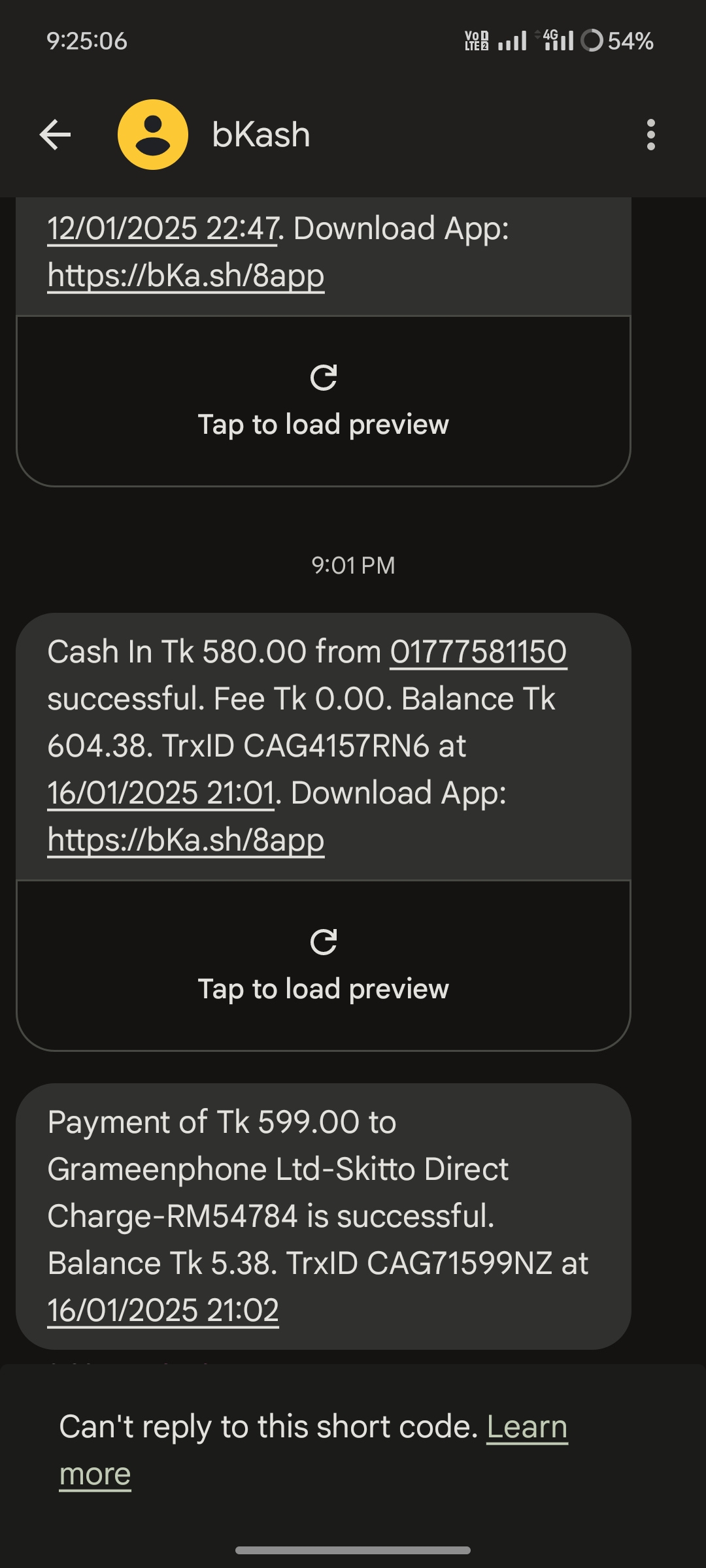Open the Learn more link
The width and height of the screenshot is (706, 1568).
(x=314, y=1450)
